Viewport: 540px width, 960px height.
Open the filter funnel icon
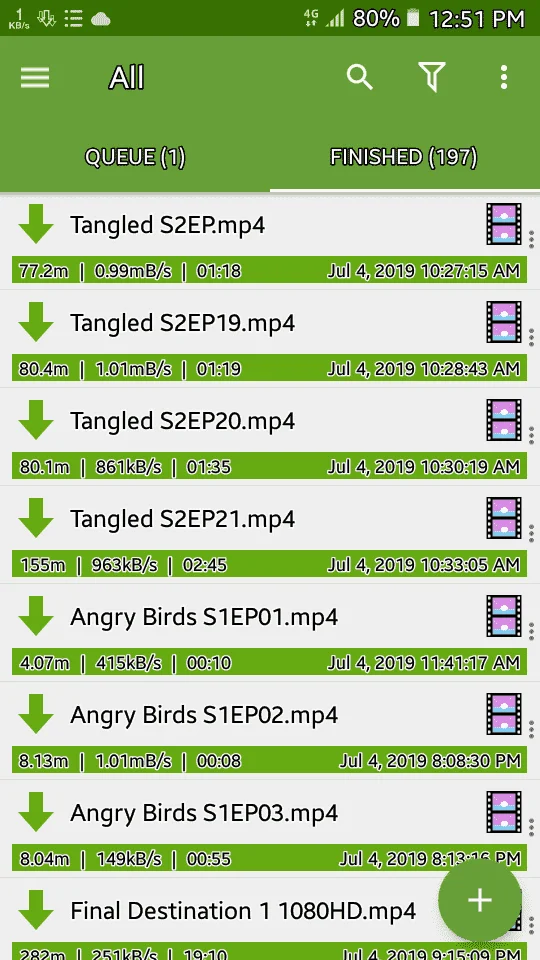pos(432,78)
